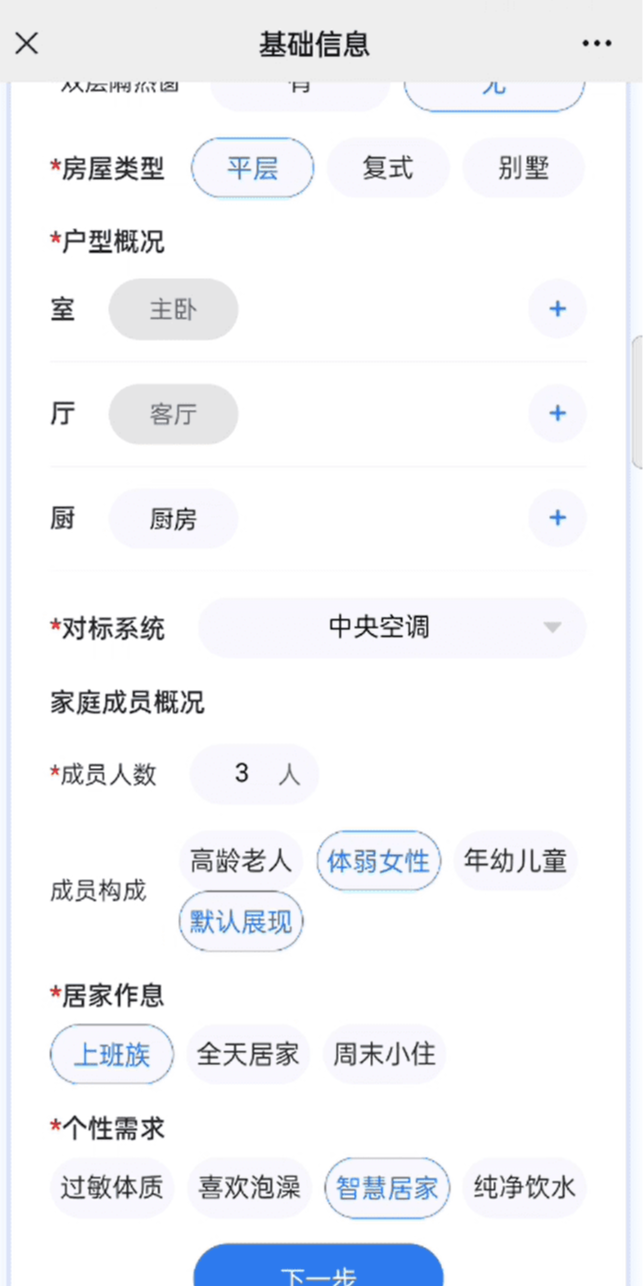Choose 周末小住 as the home routine

pos(384,1054)
